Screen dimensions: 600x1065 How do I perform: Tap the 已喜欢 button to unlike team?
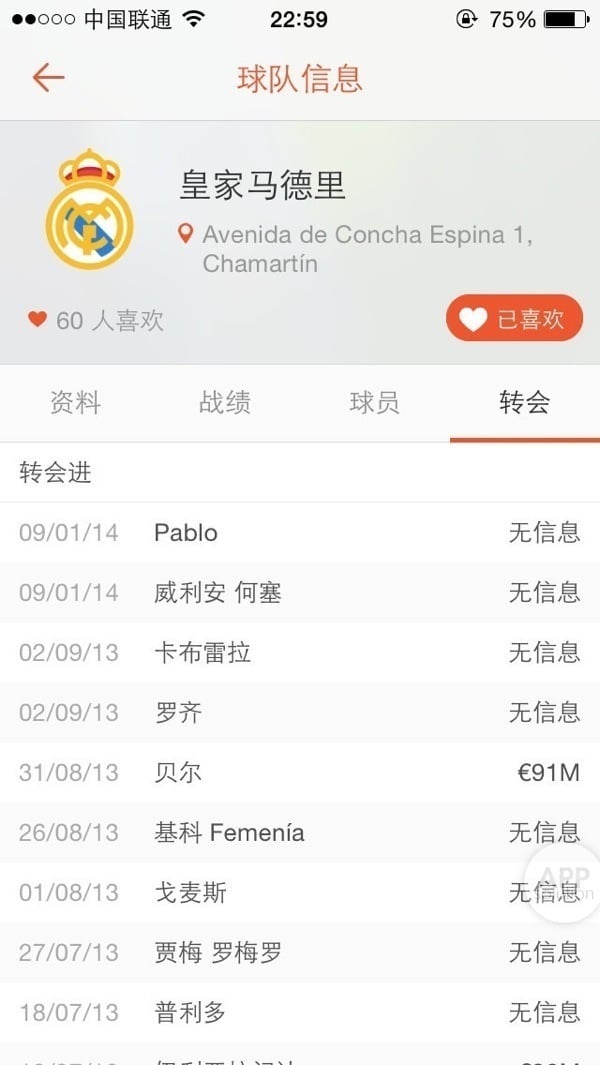[514, 319]
